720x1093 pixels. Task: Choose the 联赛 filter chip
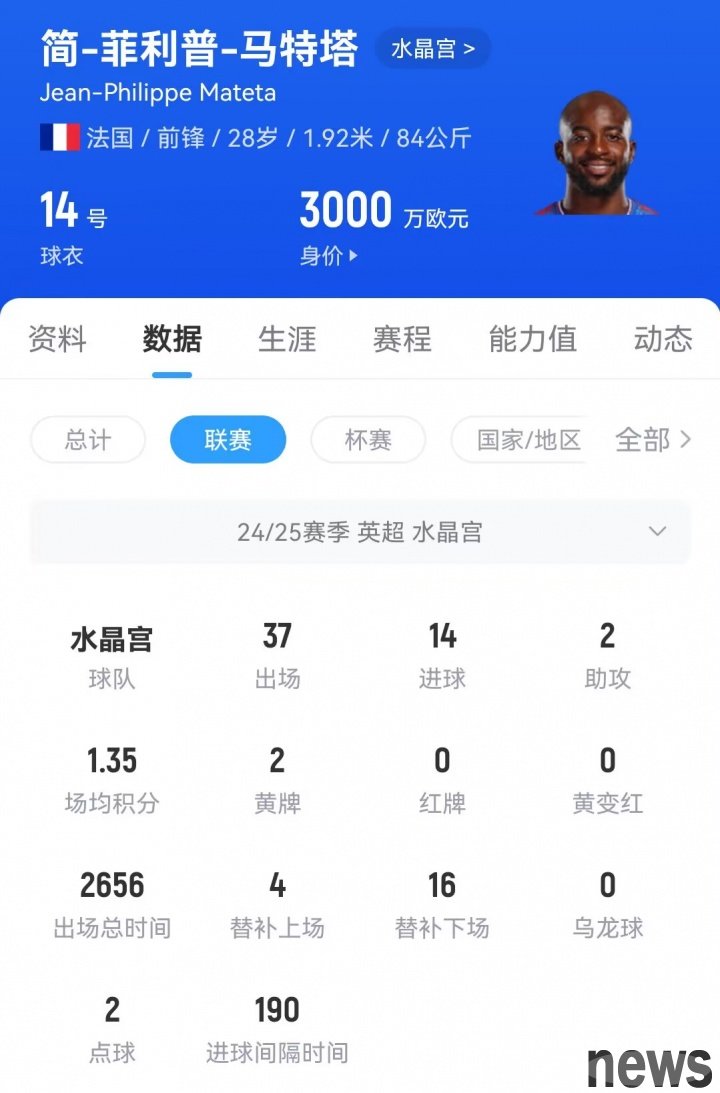coord(228,440)
